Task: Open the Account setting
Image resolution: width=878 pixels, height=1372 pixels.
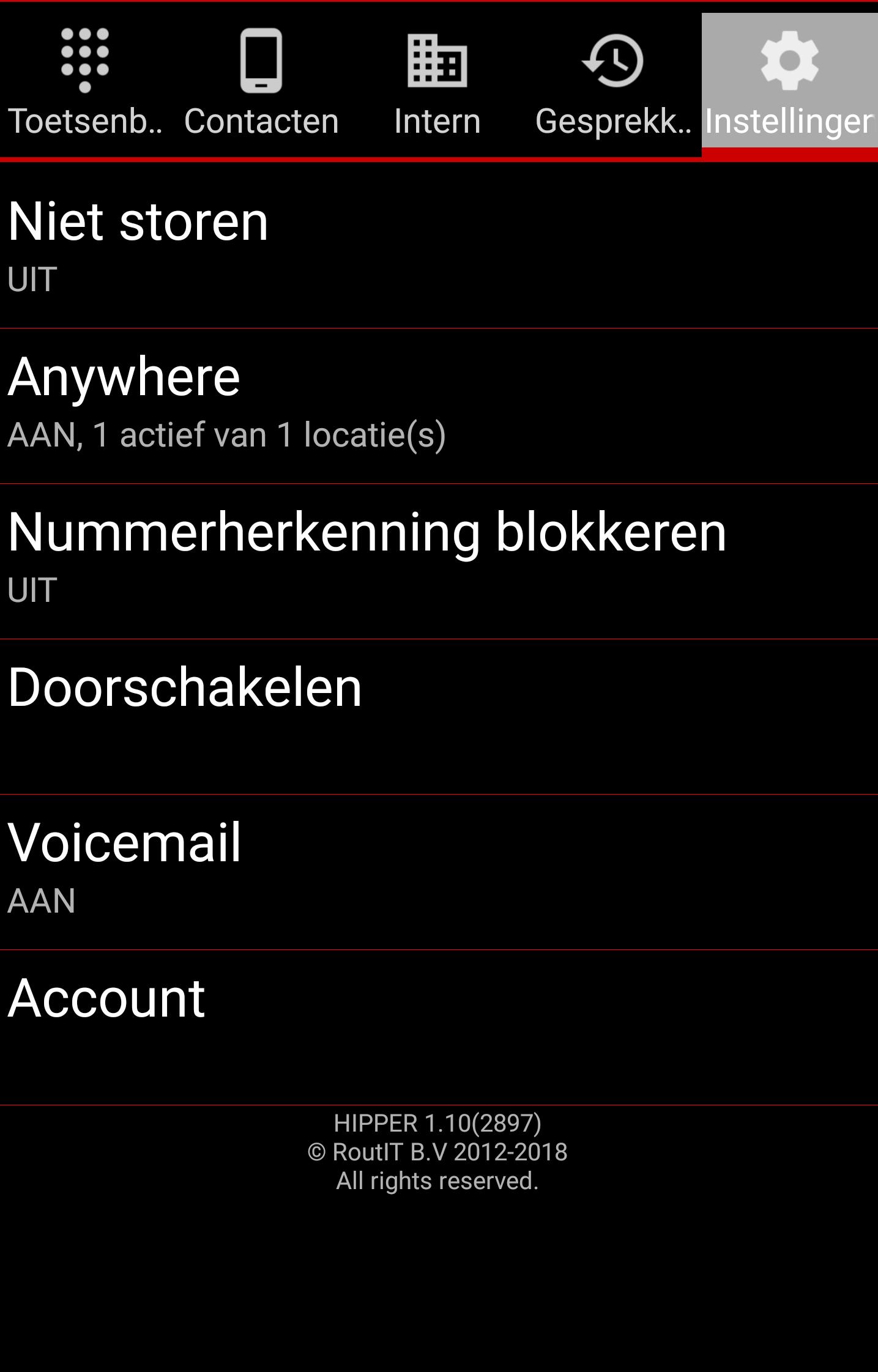Action: [x=439, y=1026]
